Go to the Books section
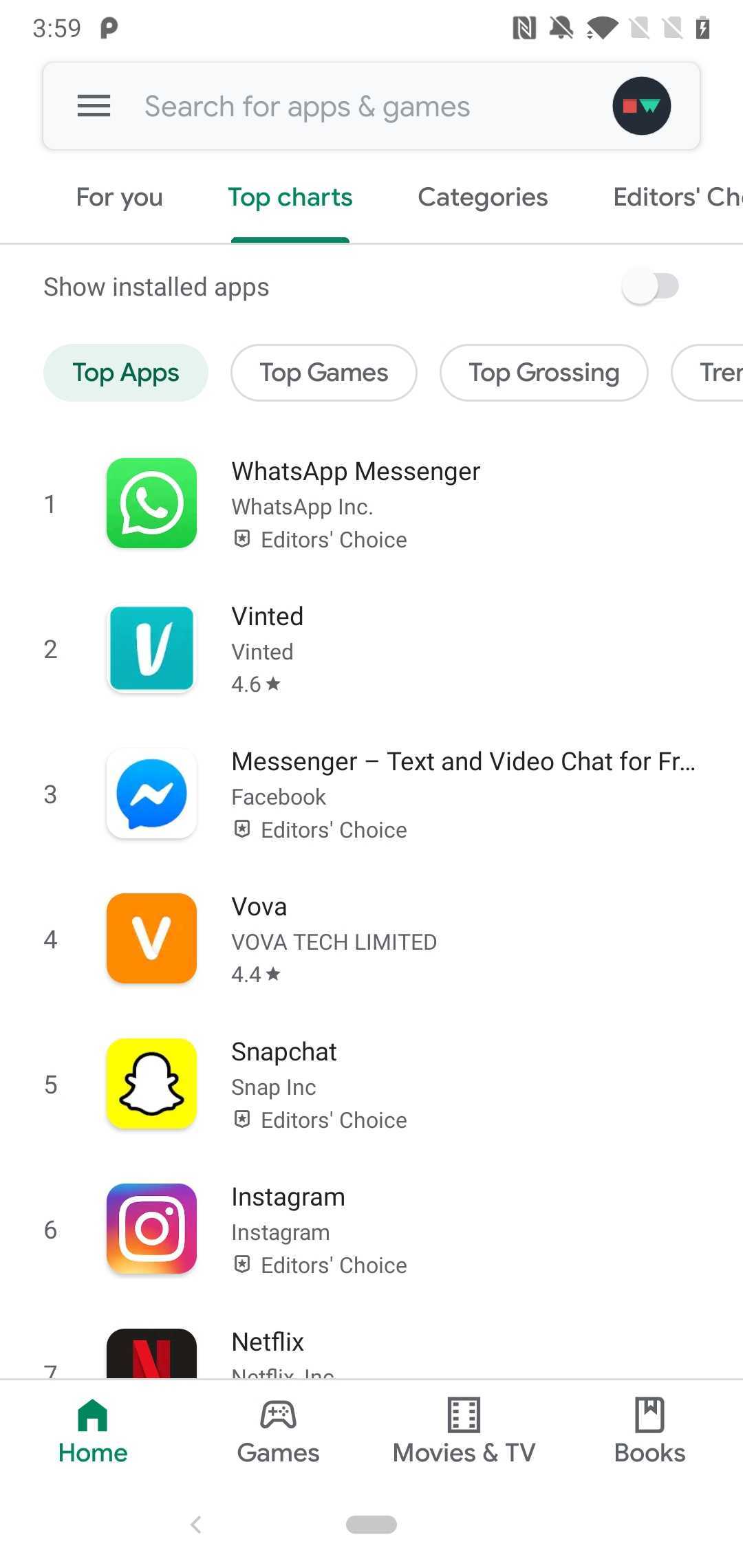This screenshot has width=743, height=1568. pos(649,1432)
